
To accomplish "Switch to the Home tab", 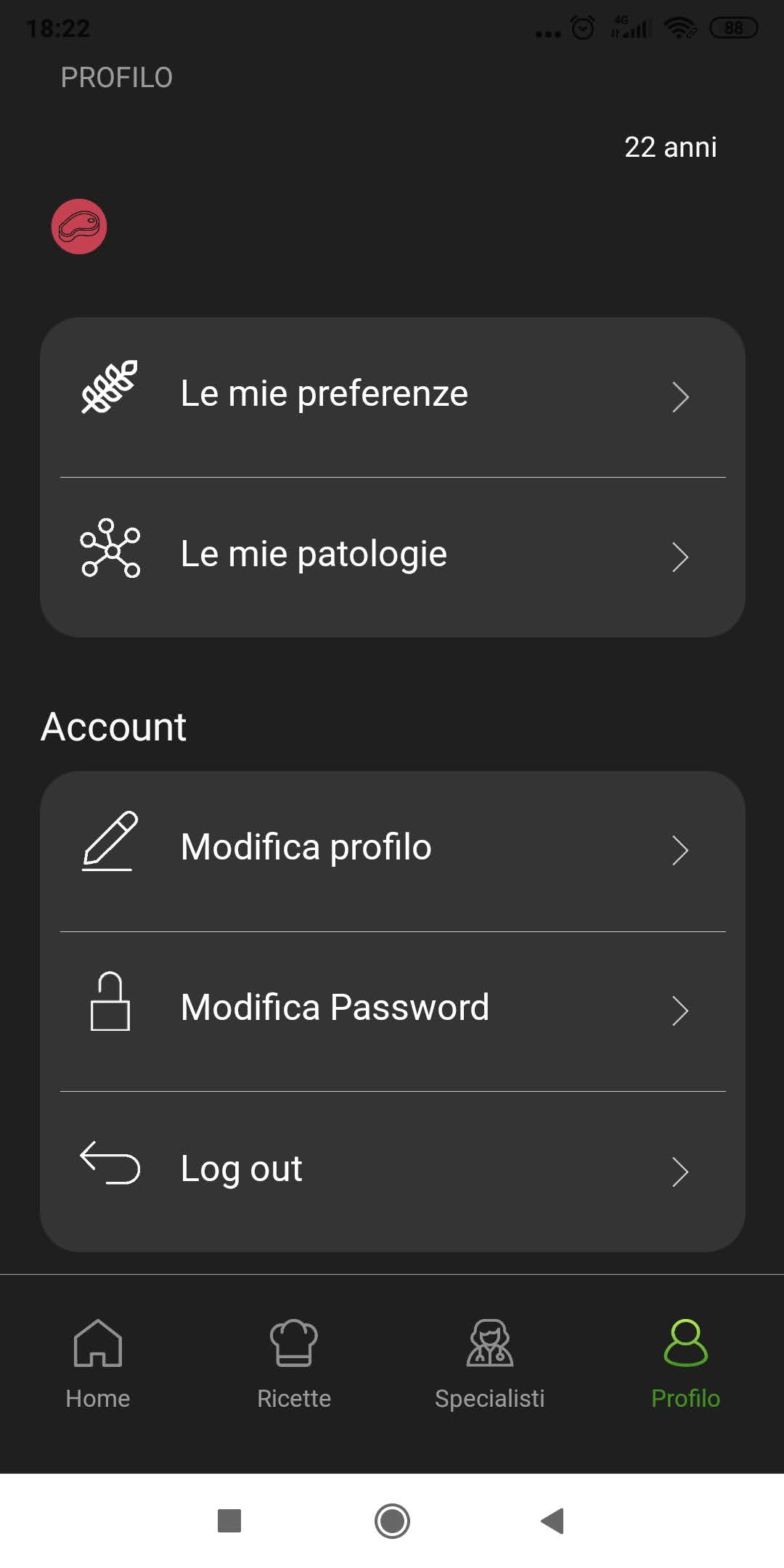I will pos(98,1364).
